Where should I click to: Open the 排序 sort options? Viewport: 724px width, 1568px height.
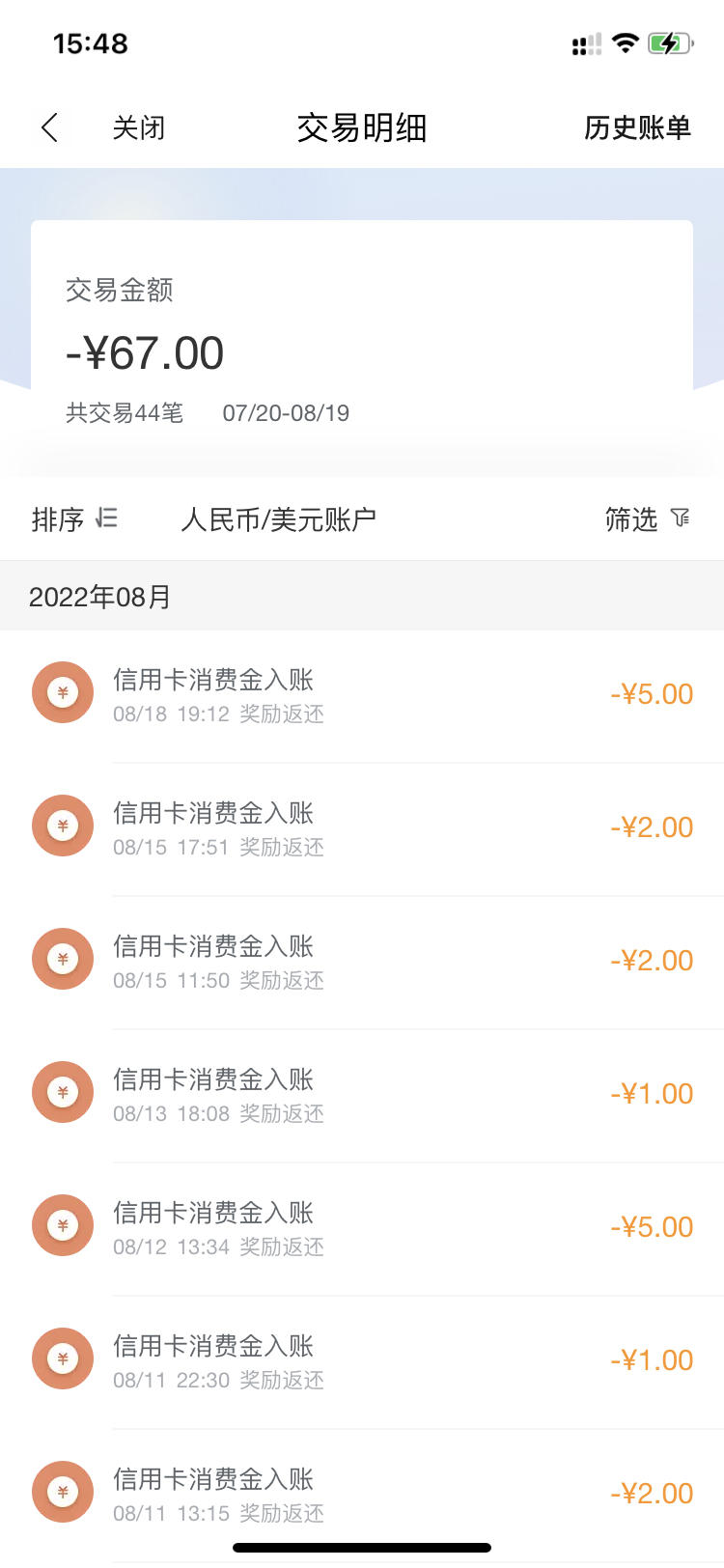[74, 519]
